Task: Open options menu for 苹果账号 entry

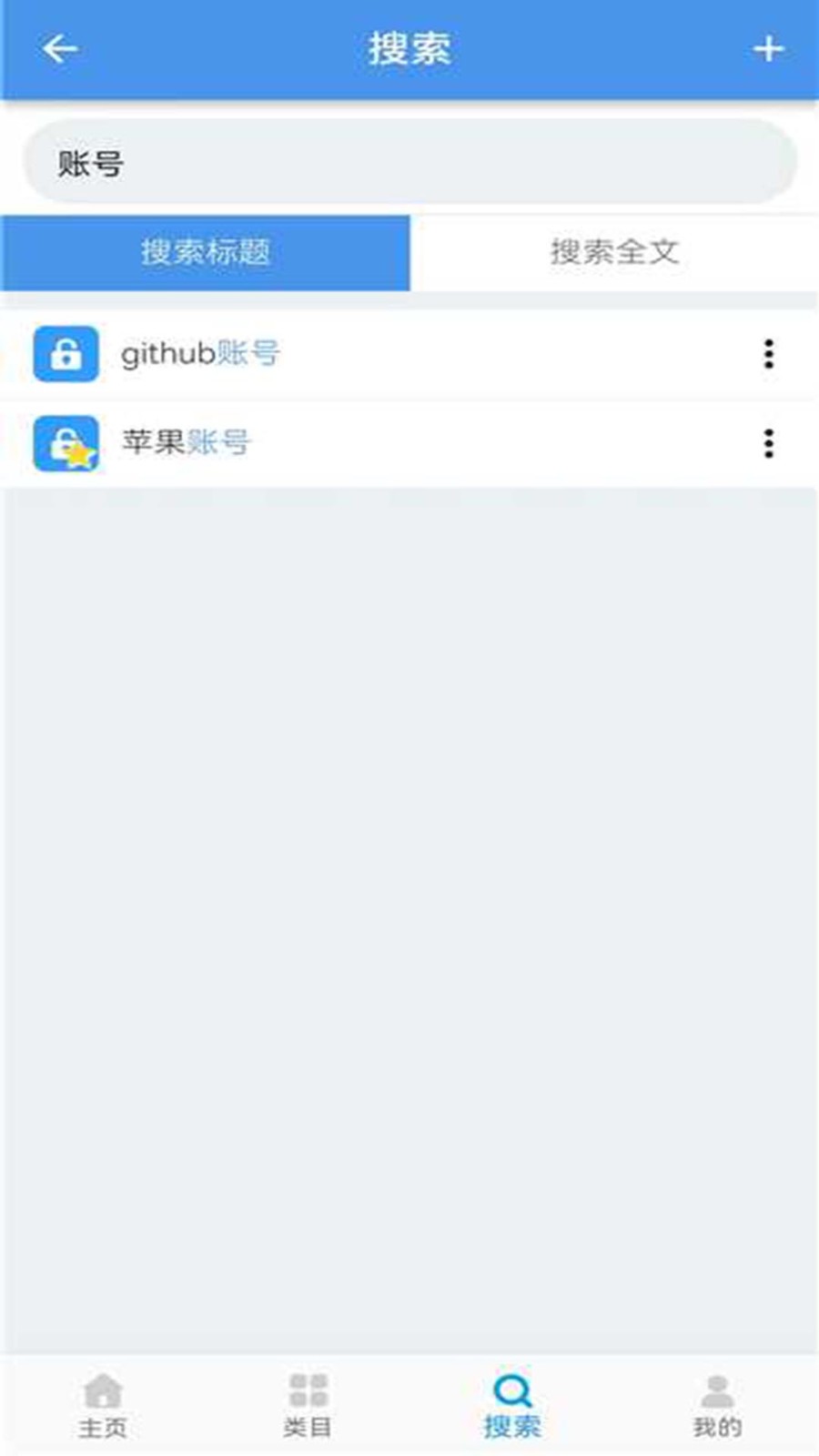Action: coord(769,443)
